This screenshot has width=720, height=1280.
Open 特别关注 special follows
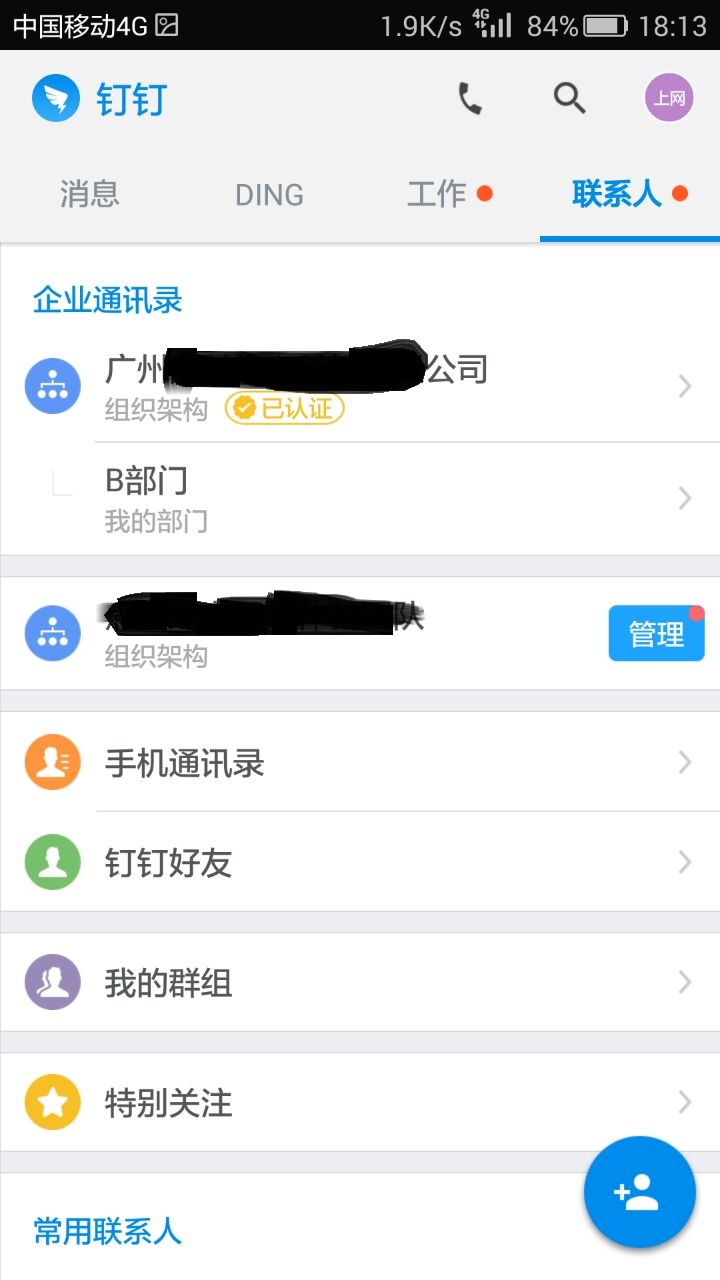pos(360,1102)
